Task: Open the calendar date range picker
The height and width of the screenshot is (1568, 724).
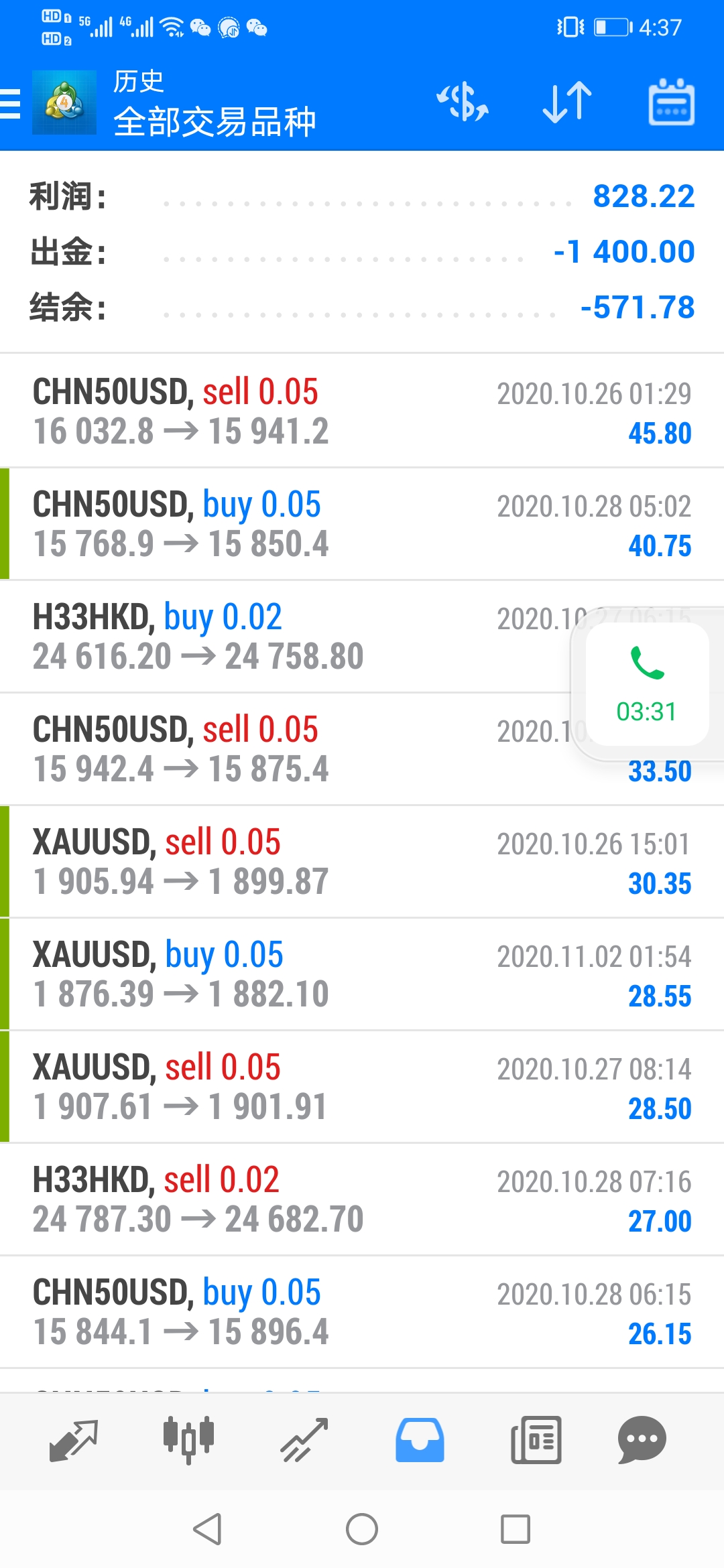Action: [671, 103]
